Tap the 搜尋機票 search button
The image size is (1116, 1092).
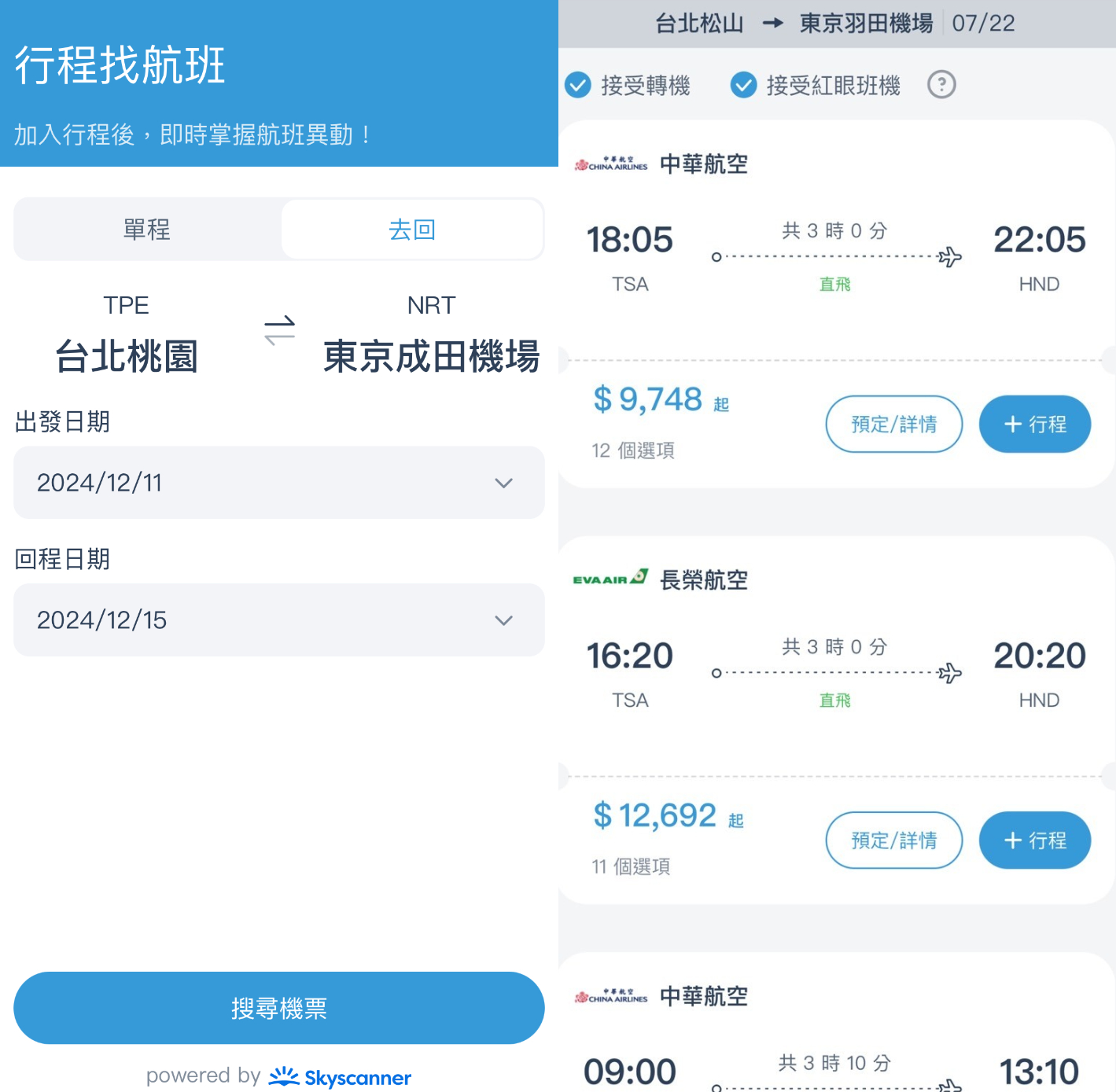(278, 1008)
